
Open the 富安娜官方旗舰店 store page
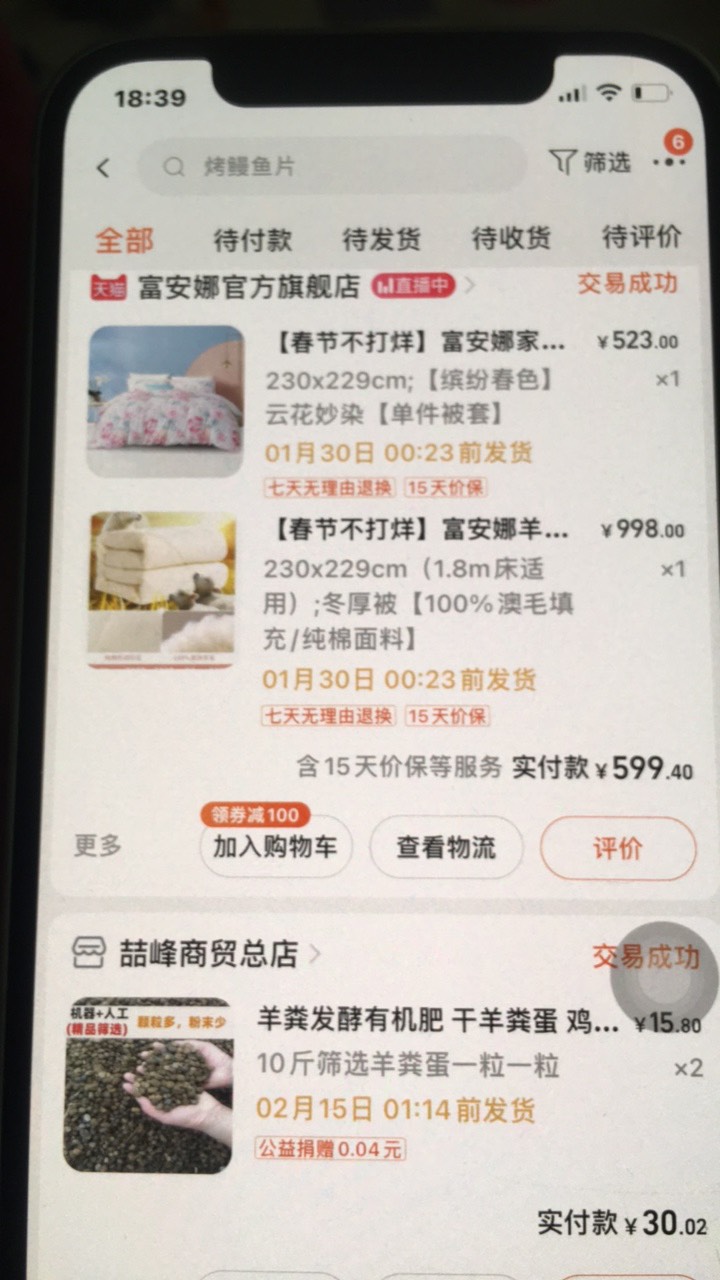click(x=248, y=287)
